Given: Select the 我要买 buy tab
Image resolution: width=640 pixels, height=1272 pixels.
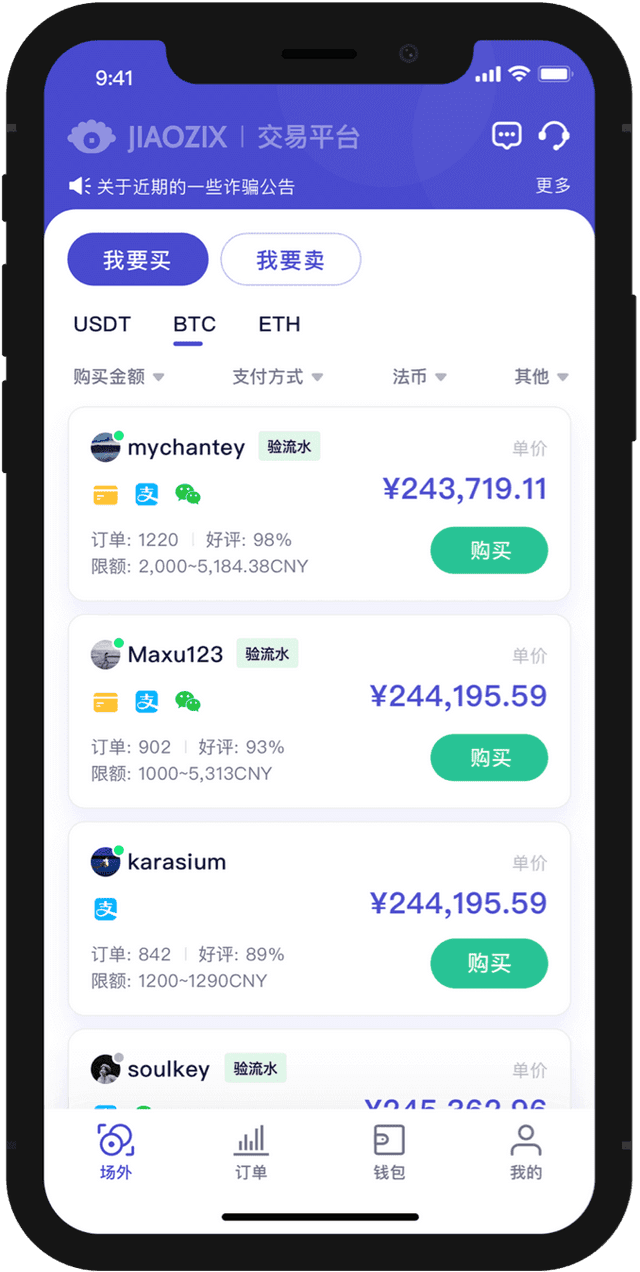Looking at the screenshot, I should (x=138, y=260).
